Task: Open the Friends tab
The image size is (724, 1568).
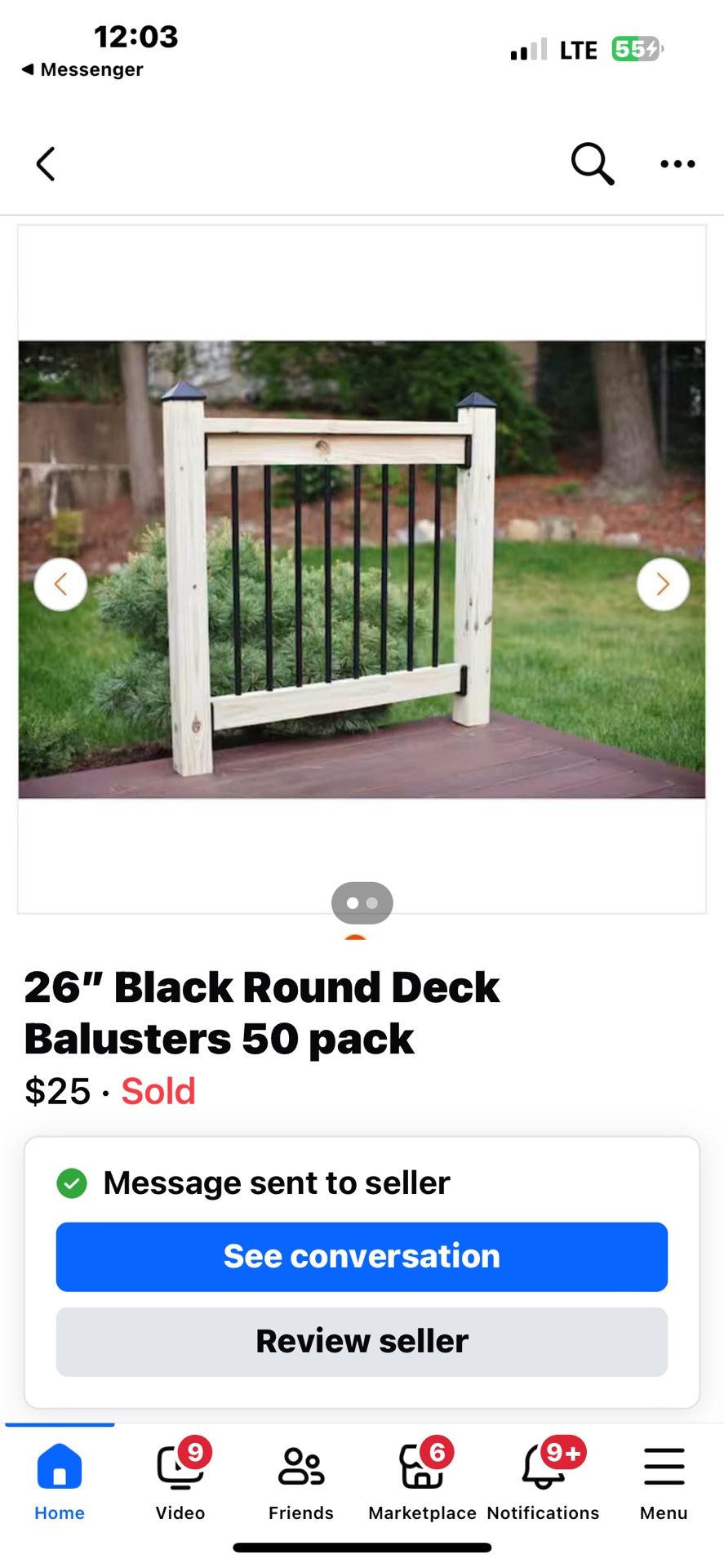Action: [301, 1480]
